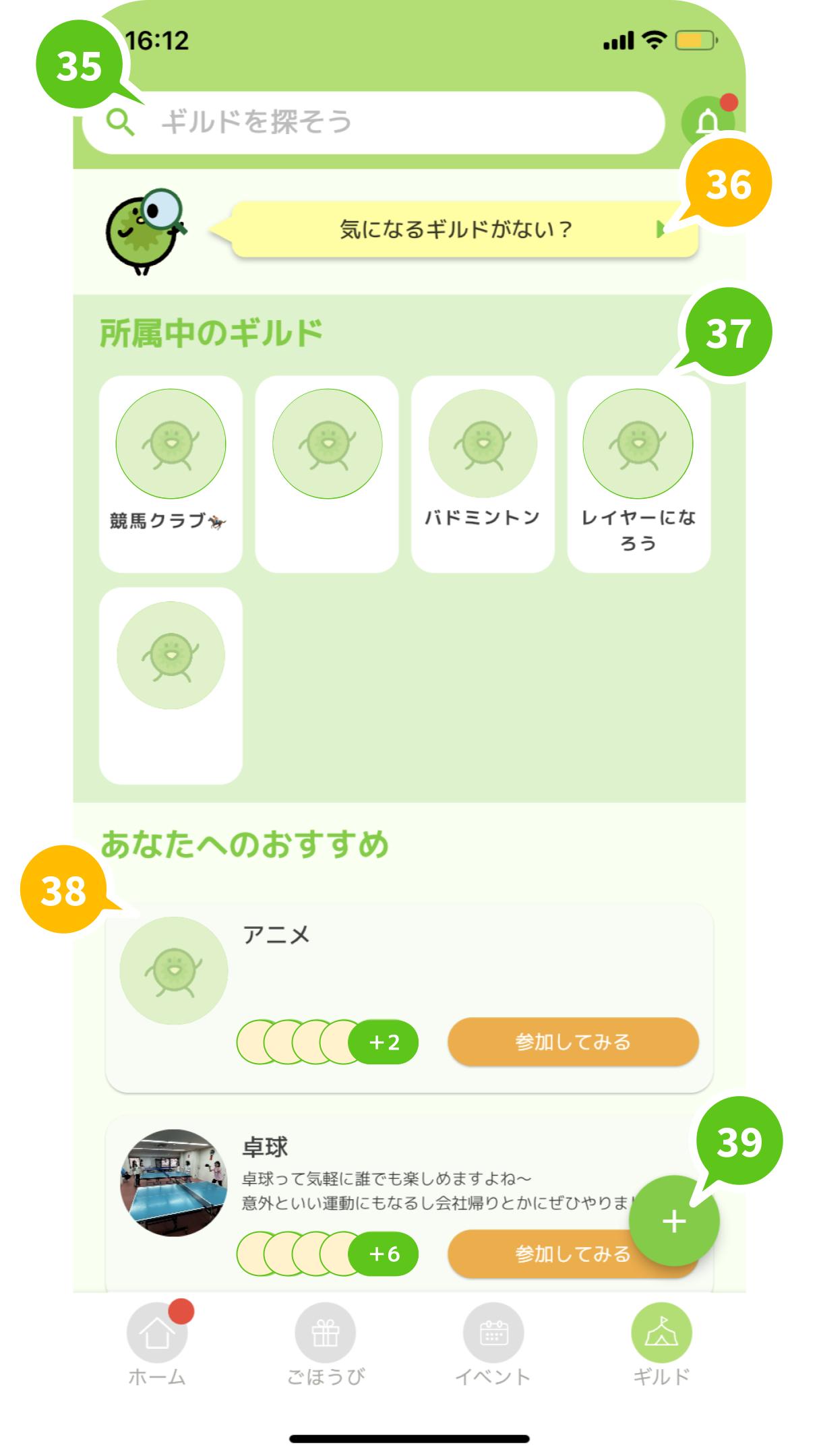819x1456 pixels.
Task: Create a new guild with plus button
Action: coord(674,1221)
